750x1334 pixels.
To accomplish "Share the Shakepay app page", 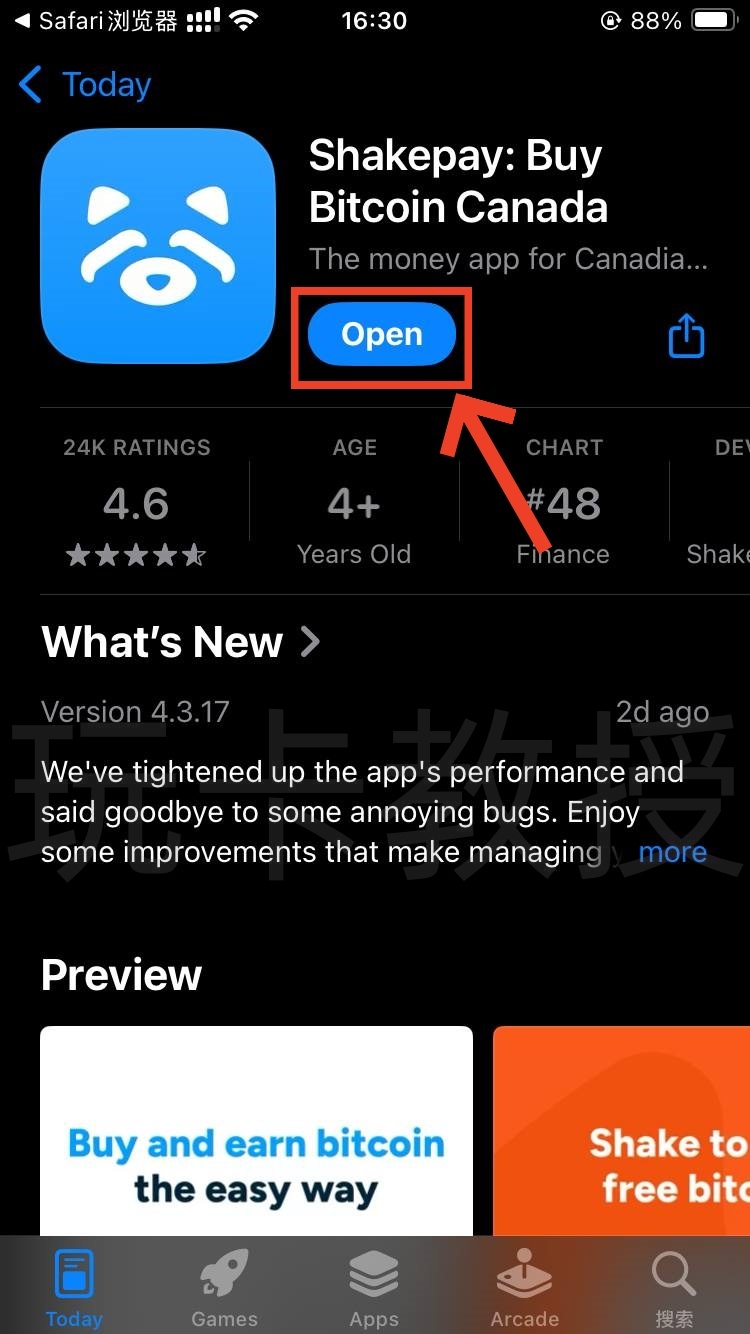I will pos(686,336).
